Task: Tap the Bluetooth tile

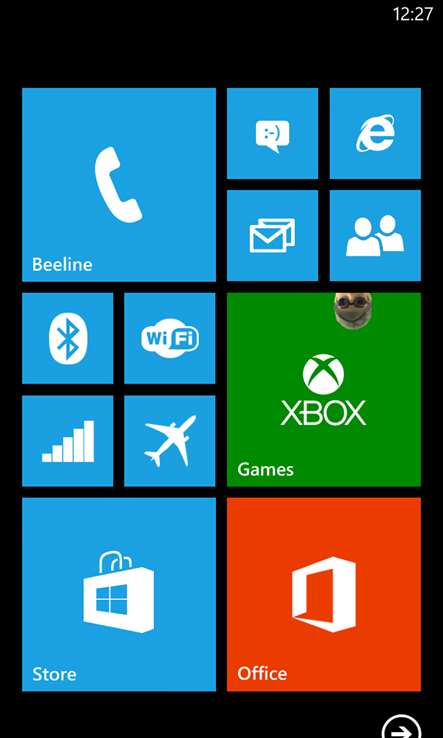Action: coord(67,338)
